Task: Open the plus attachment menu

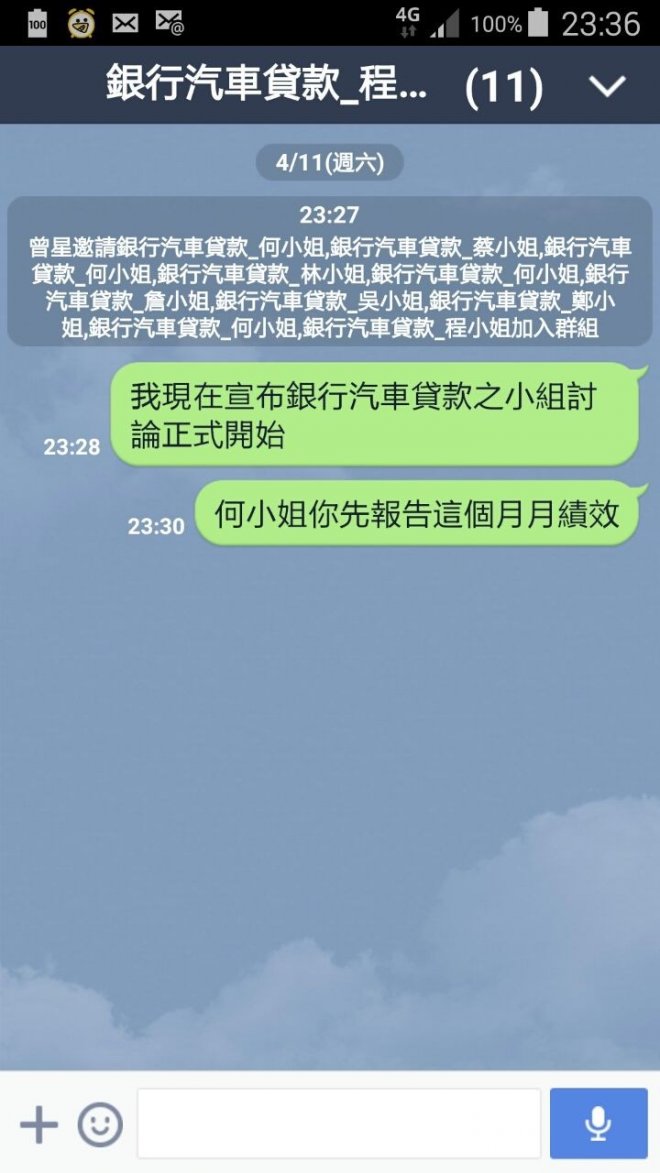Action: 39,1125
